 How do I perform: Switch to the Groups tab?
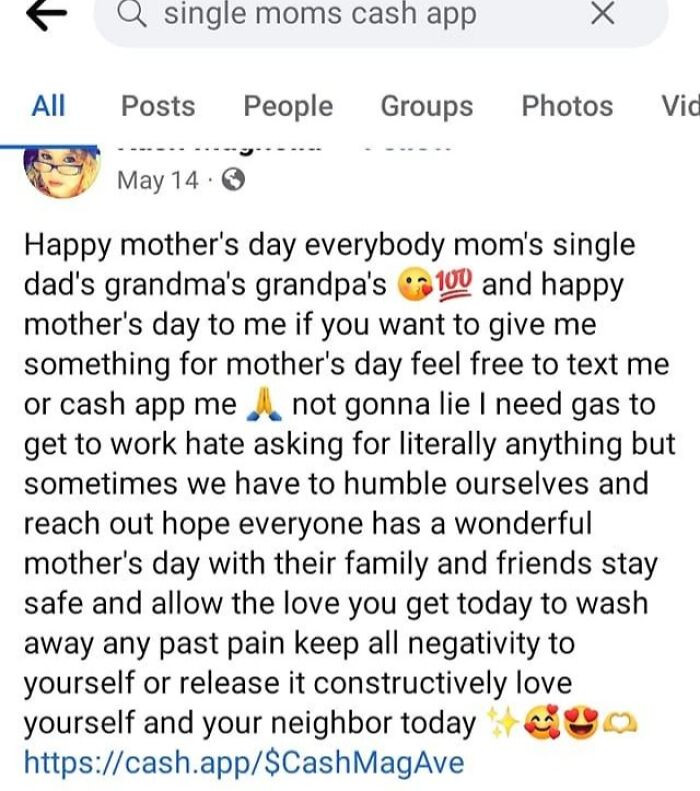tap(427, 105)
